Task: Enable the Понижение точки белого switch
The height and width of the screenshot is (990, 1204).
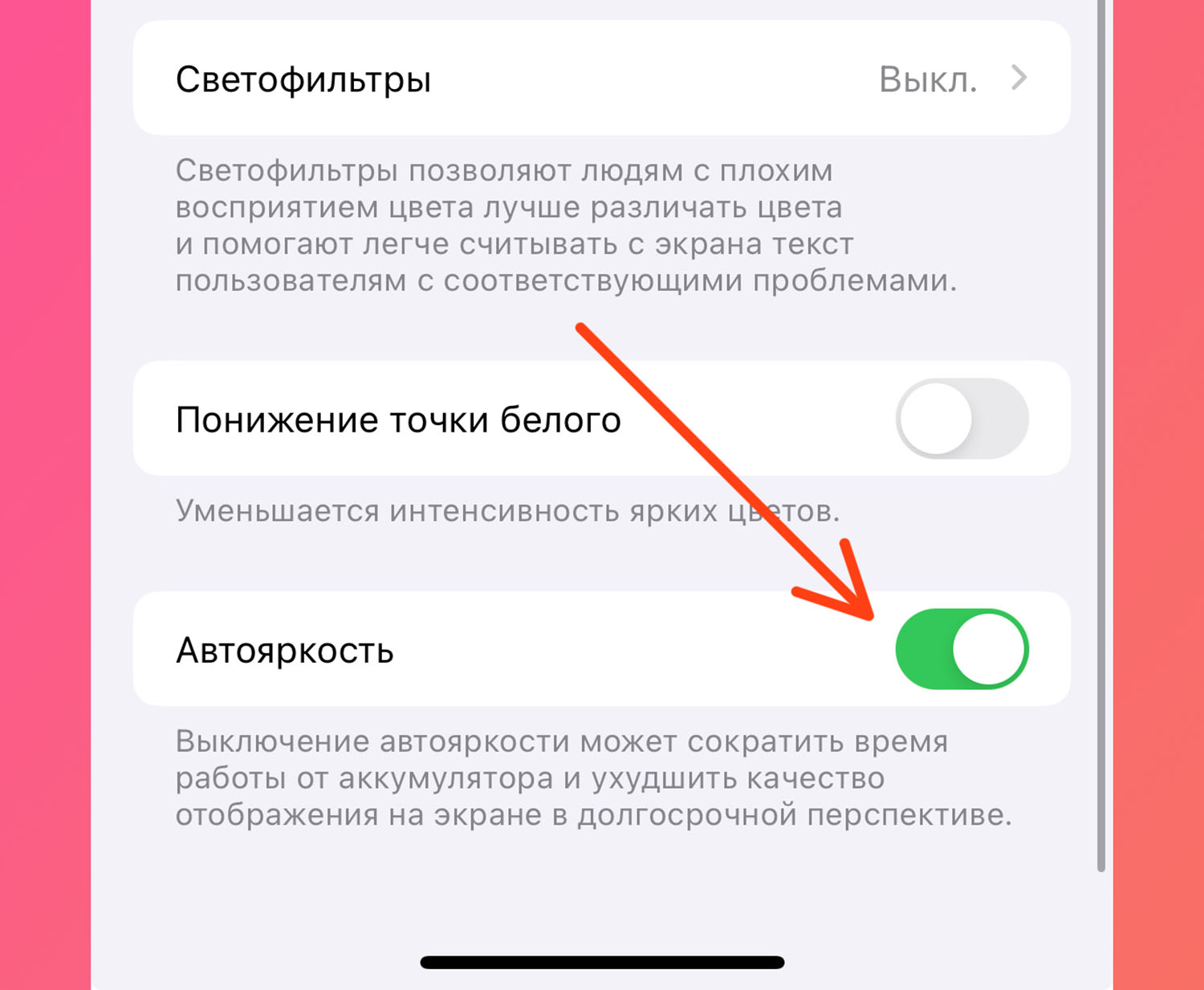Action: (962, 419)
